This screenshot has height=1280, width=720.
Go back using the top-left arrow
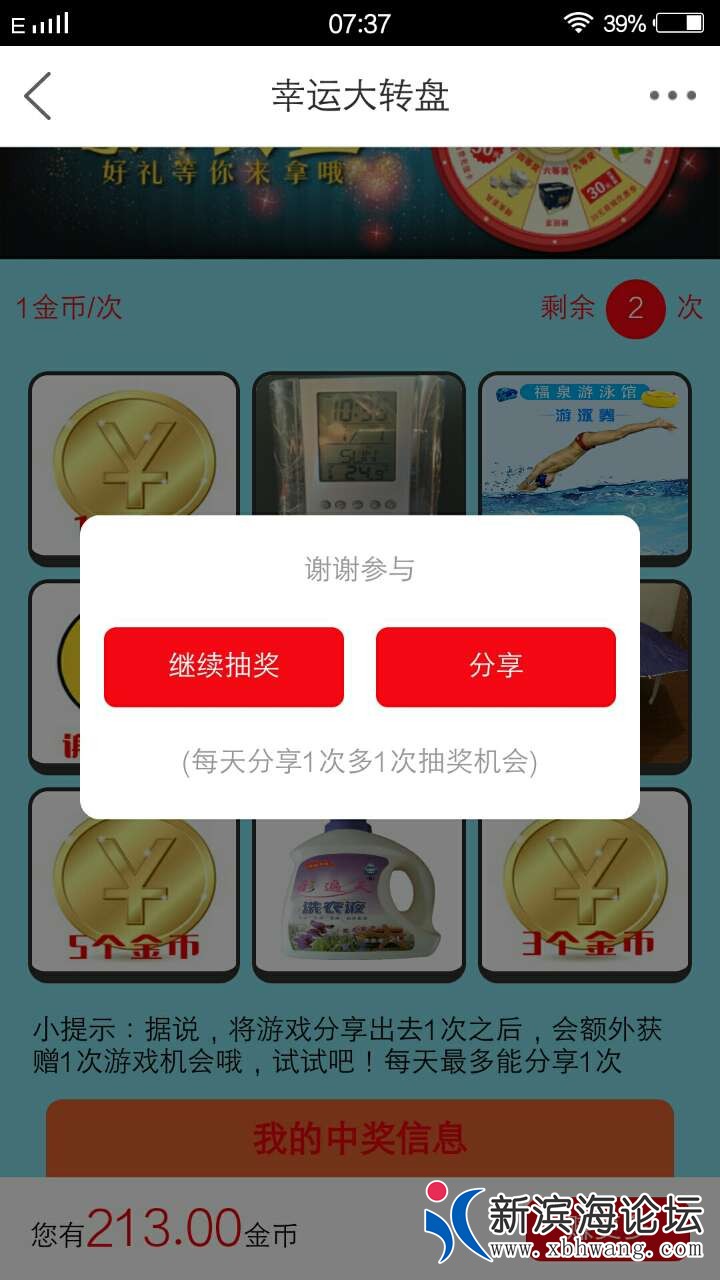38,96
